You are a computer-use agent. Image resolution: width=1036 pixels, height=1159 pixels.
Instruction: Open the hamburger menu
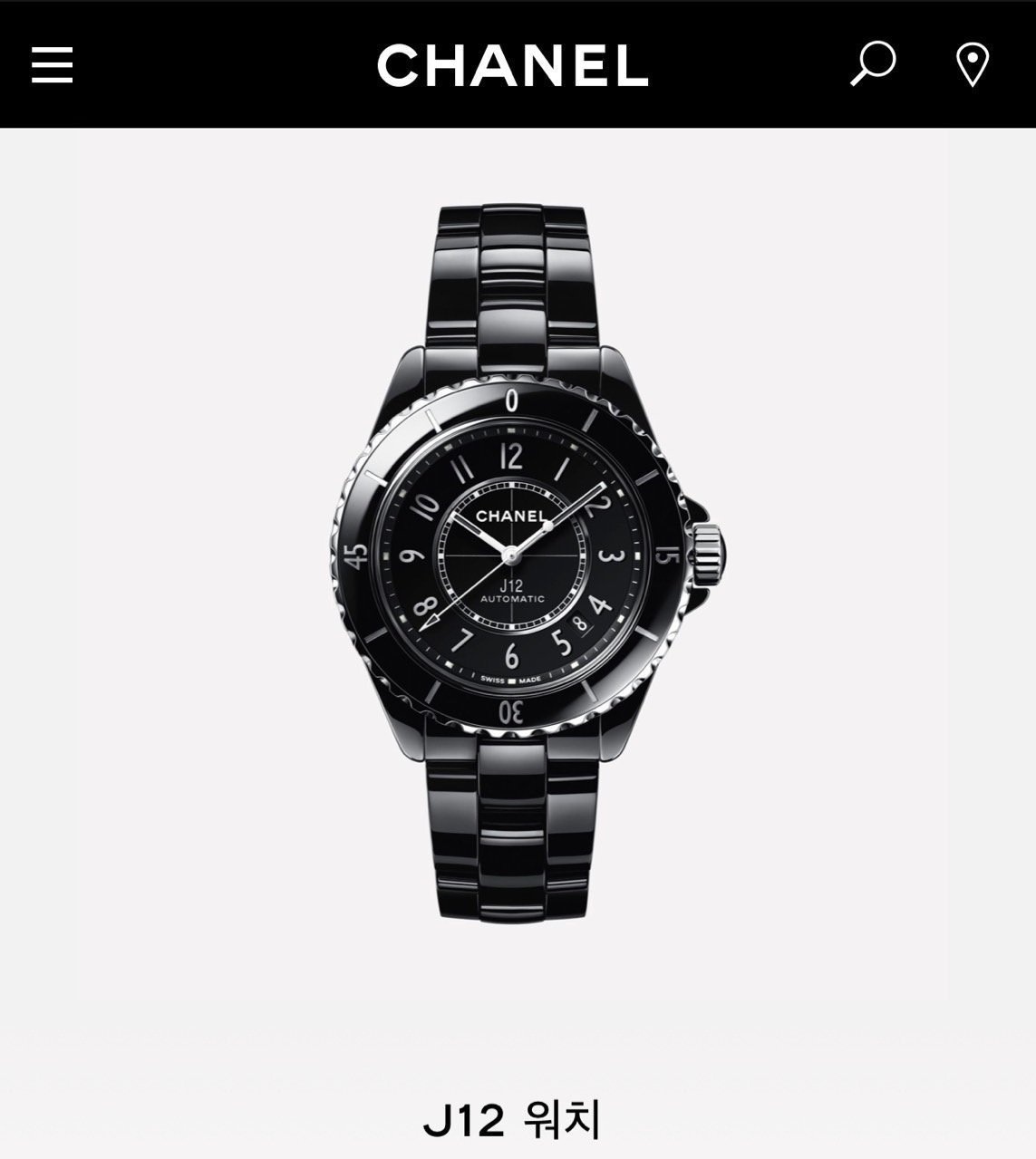pos(52,65)
